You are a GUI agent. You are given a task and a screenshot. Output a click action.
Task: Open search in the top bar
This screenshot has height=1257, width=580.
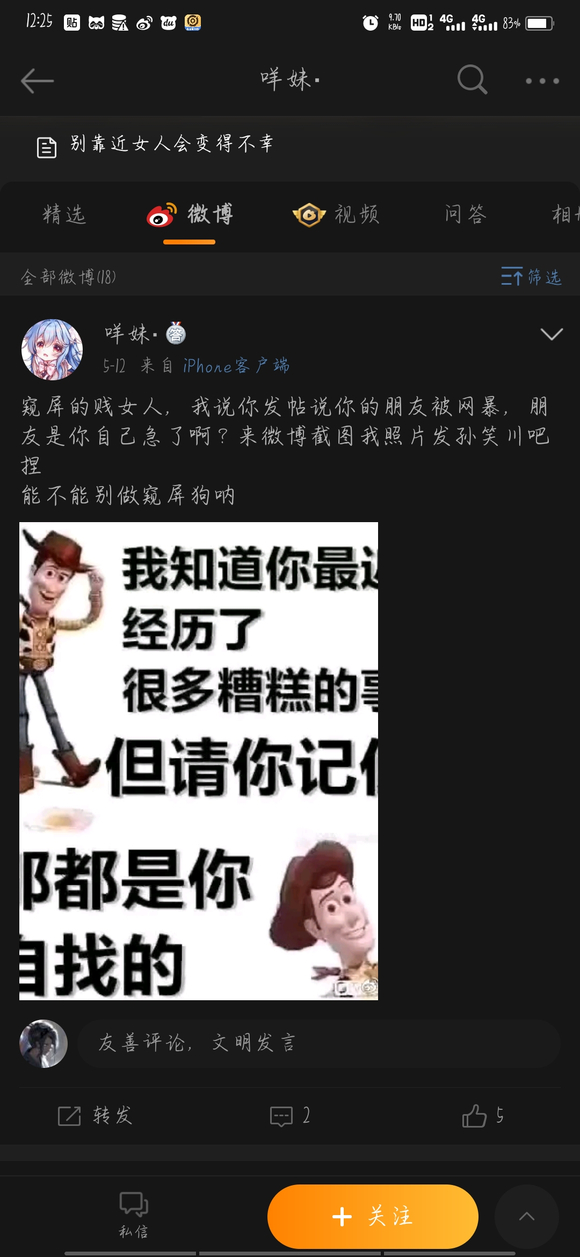click(x=472, y=80)
